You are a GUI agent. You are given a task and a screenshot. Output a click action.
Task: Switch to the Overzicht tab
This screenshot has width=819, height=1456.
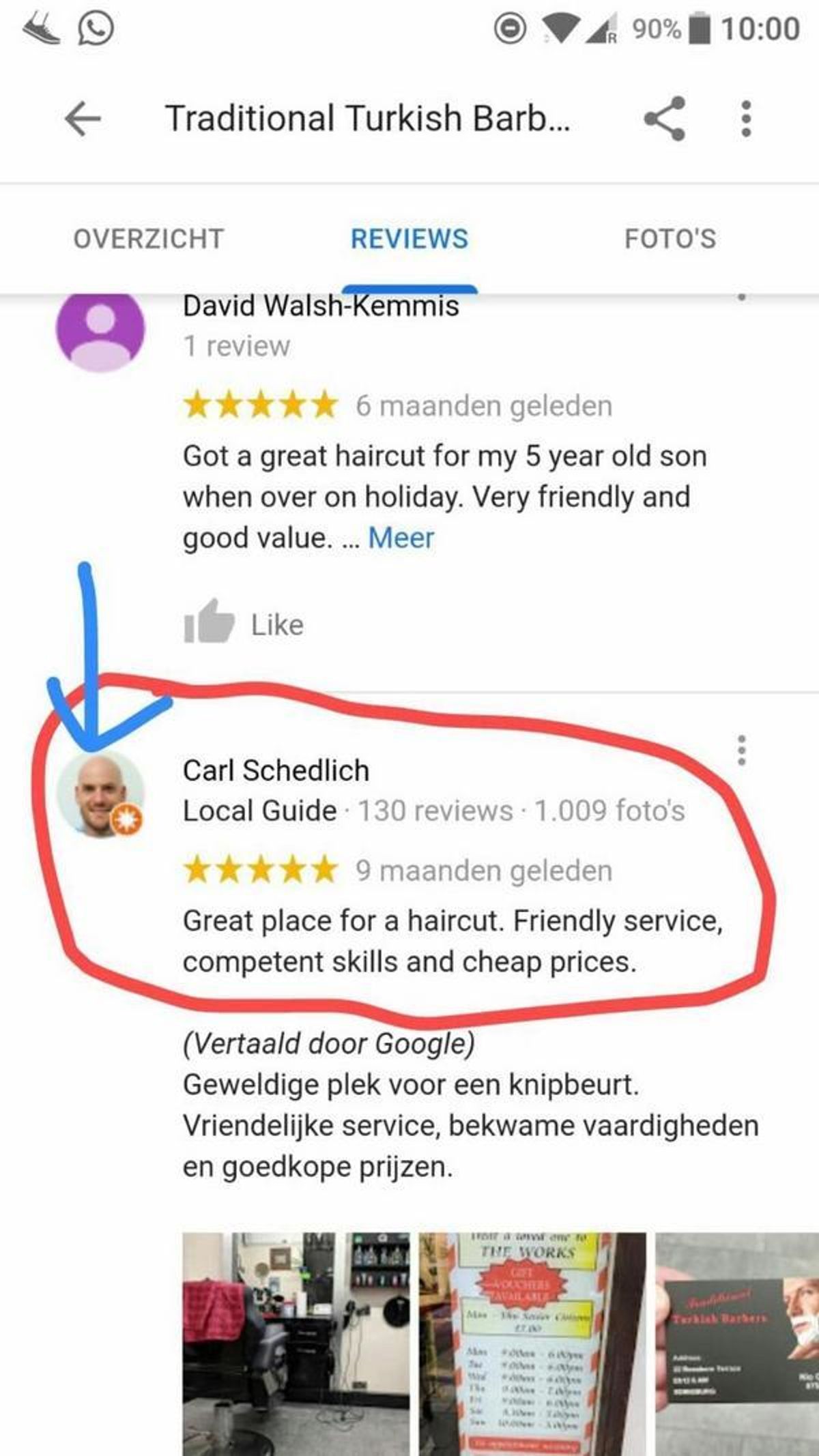click(x=148, y=239)
